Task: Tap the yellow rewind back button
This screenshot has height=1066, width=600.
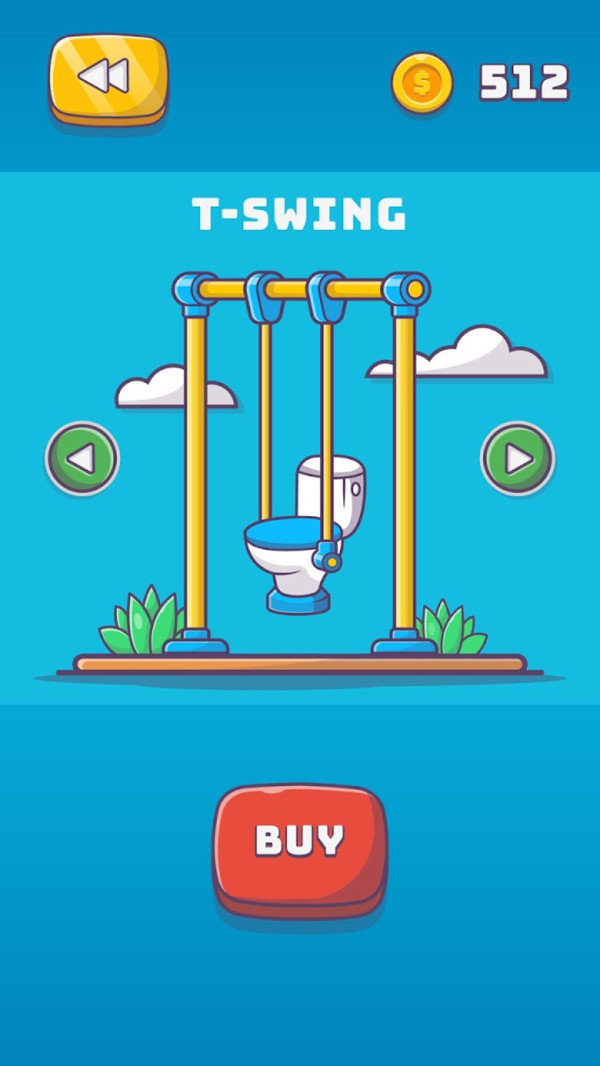Action: pos(108,78)
